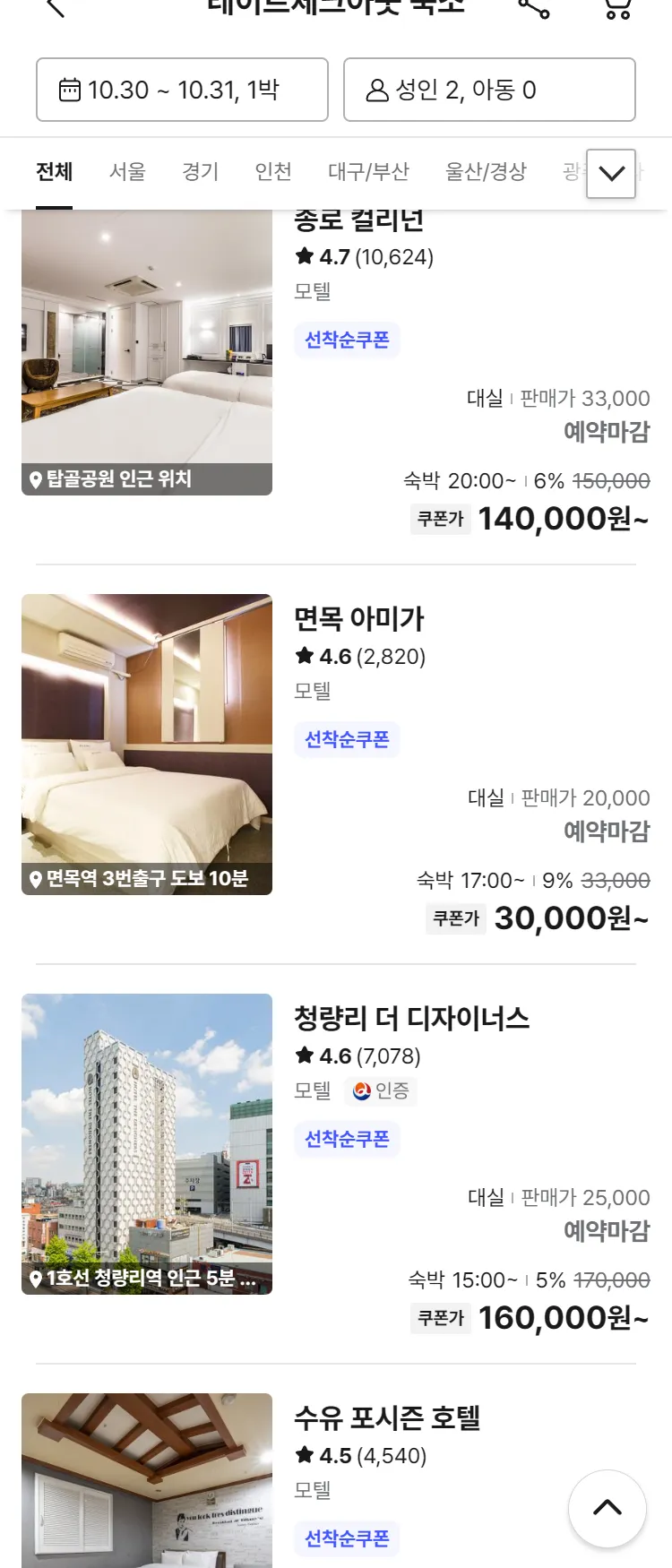Switch to the 전체 tab
This screenshot has width=672, height=1568.
click(x=54, y=171)
